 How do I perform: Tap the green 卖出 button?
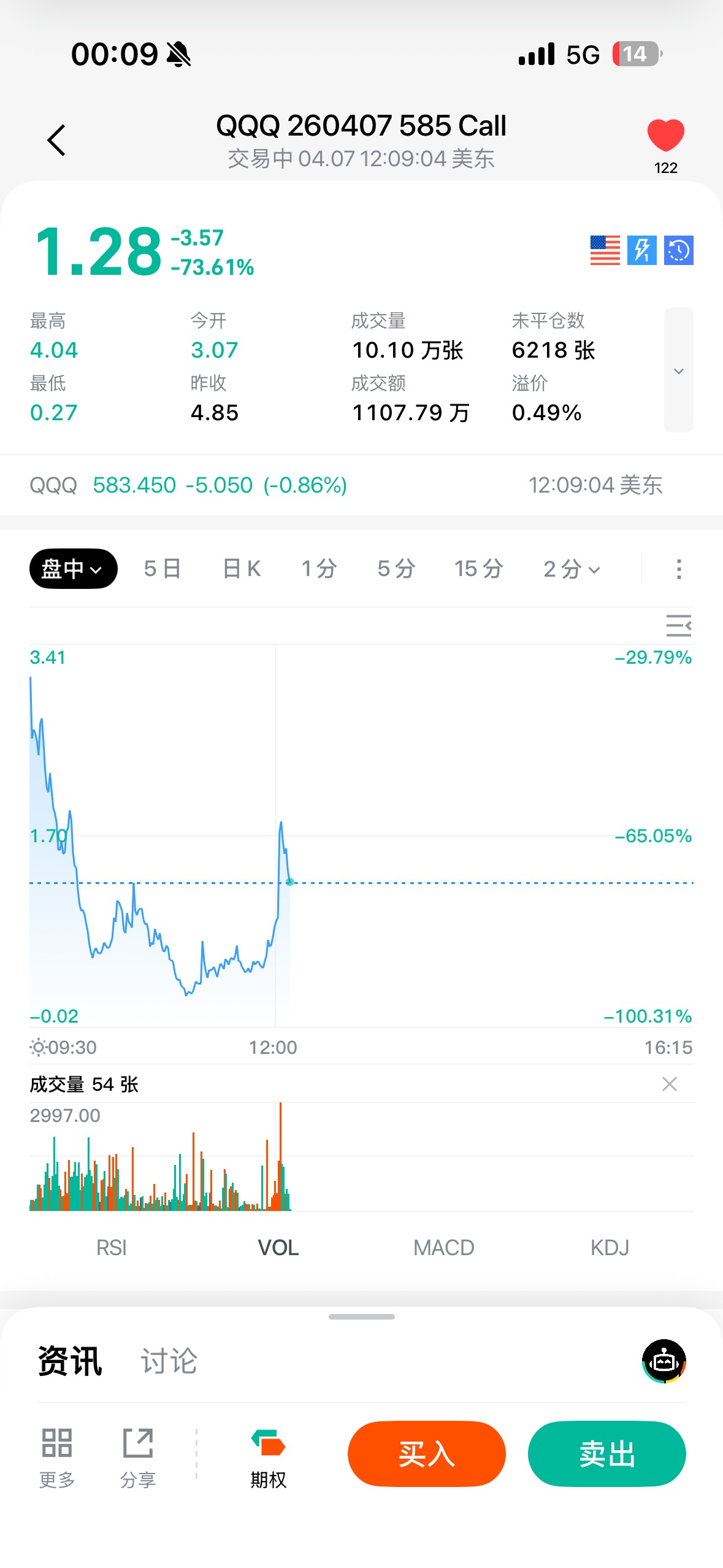coord(606,1453)
